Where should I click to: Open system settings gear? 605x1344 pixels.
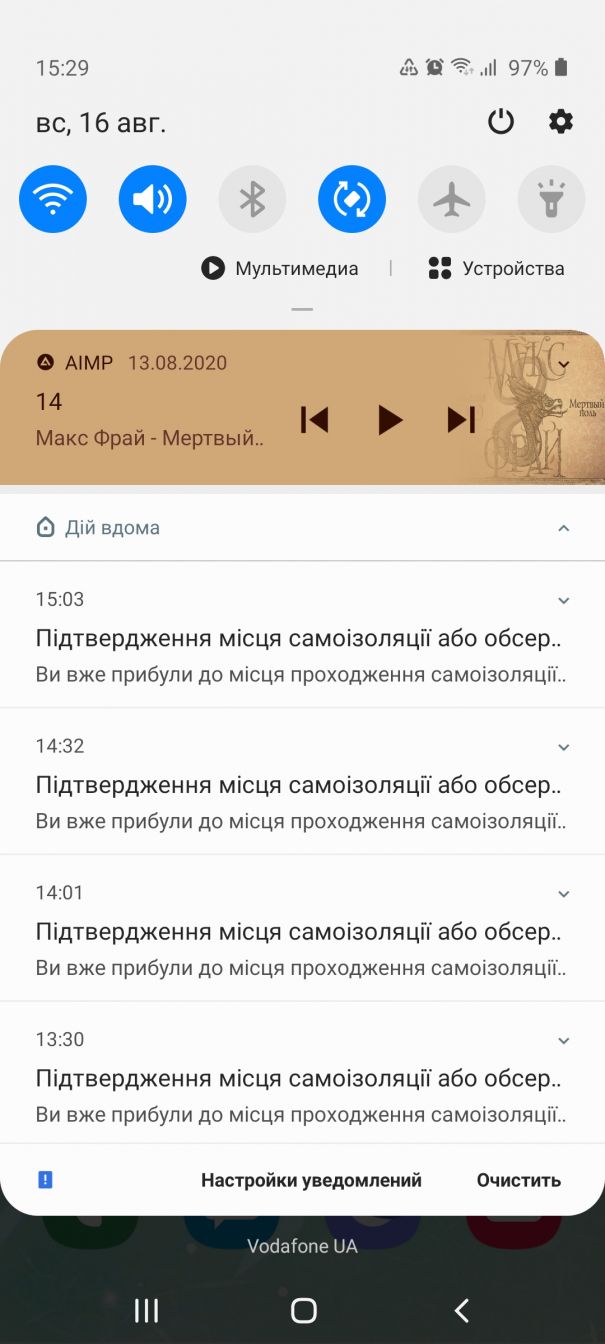tap(561, 122)
